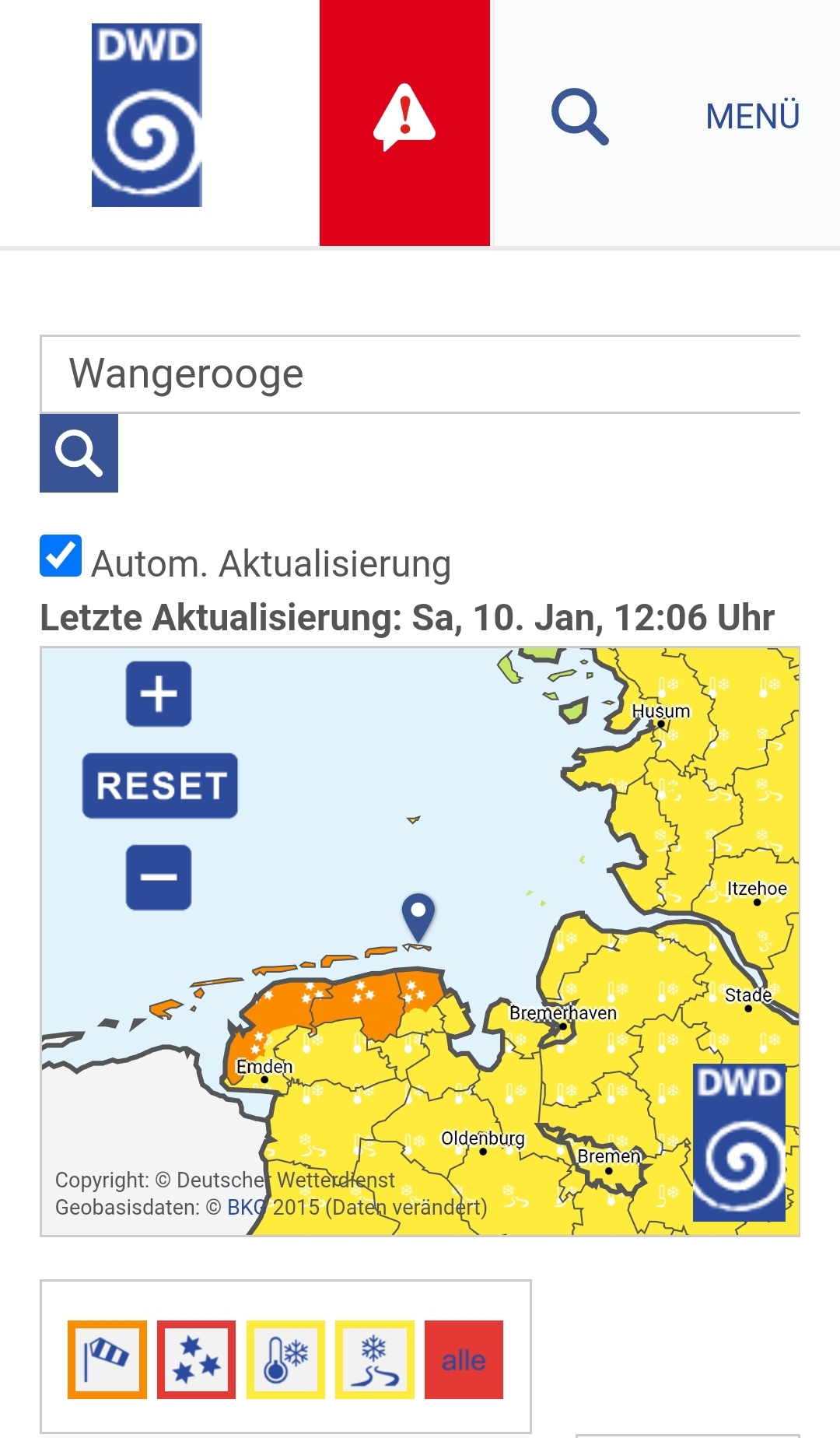Reset the map view
840x1438 pixels.
click(160, 785)
